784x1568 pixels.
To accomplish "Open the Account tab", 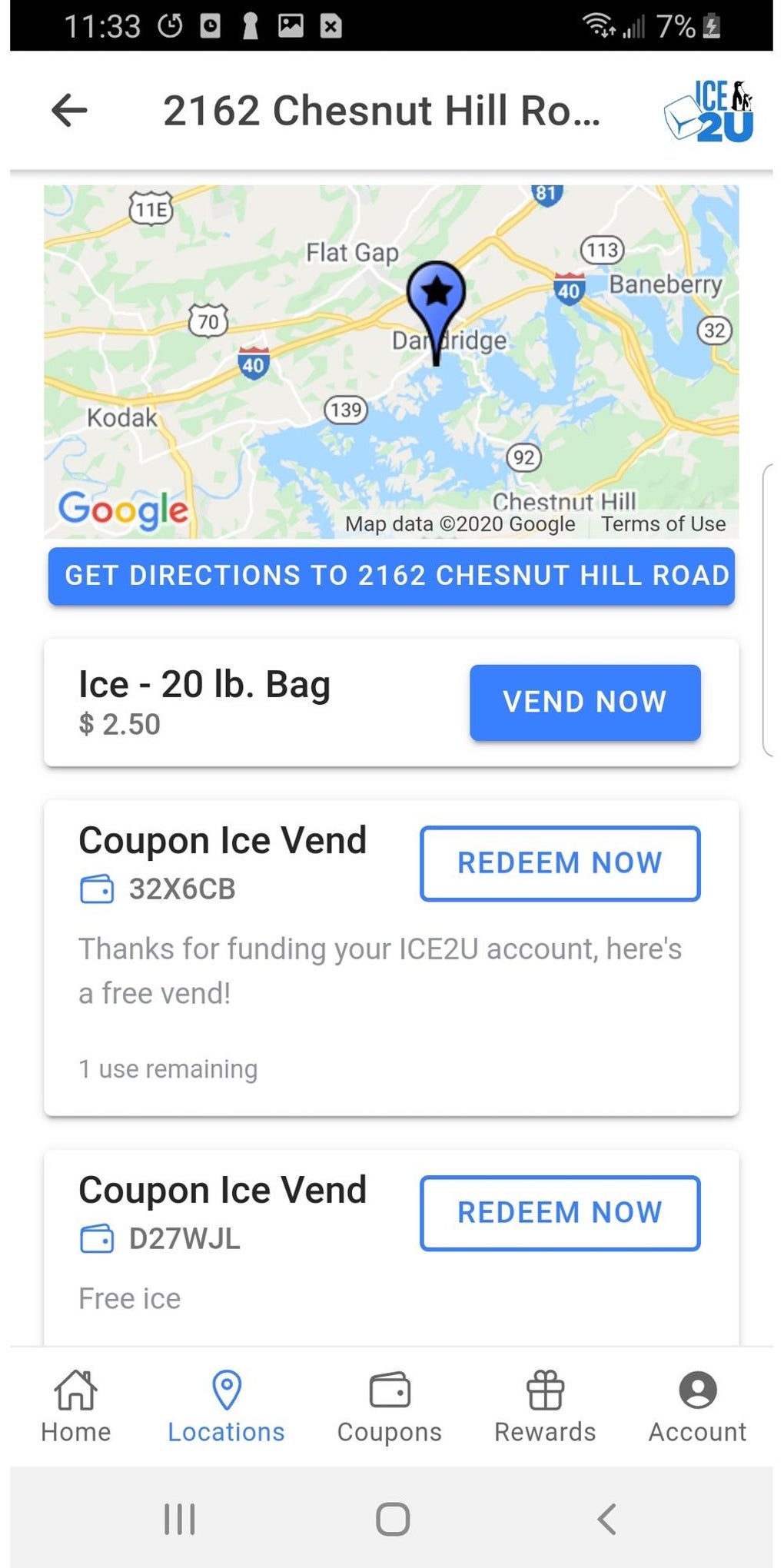I will [697, 1407].
